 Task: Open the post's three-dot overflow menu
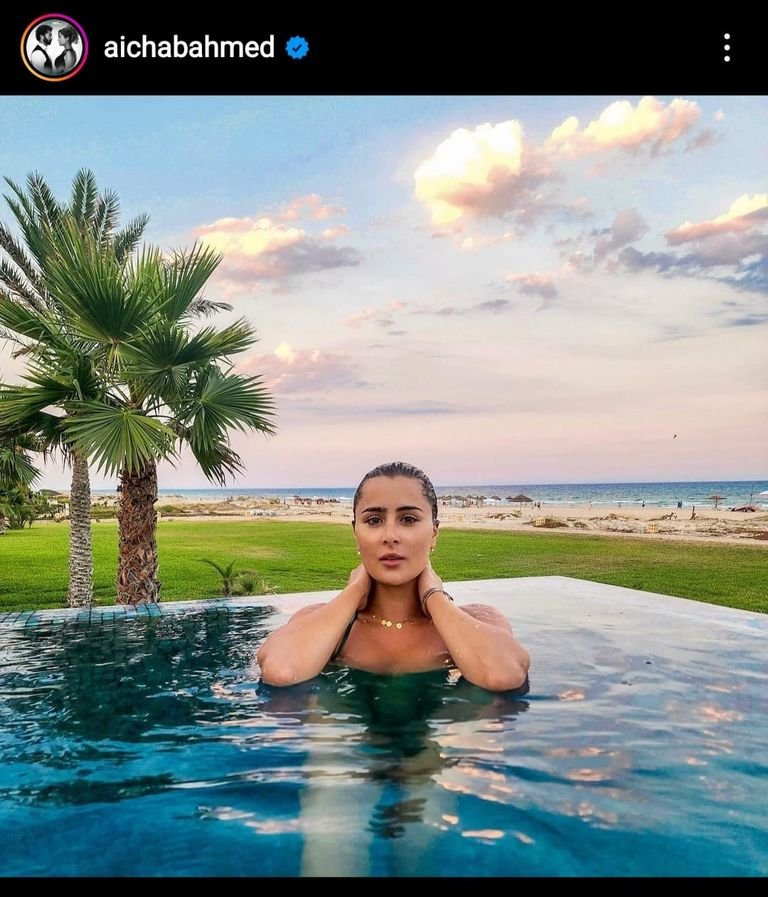click(x=726, y=47)
